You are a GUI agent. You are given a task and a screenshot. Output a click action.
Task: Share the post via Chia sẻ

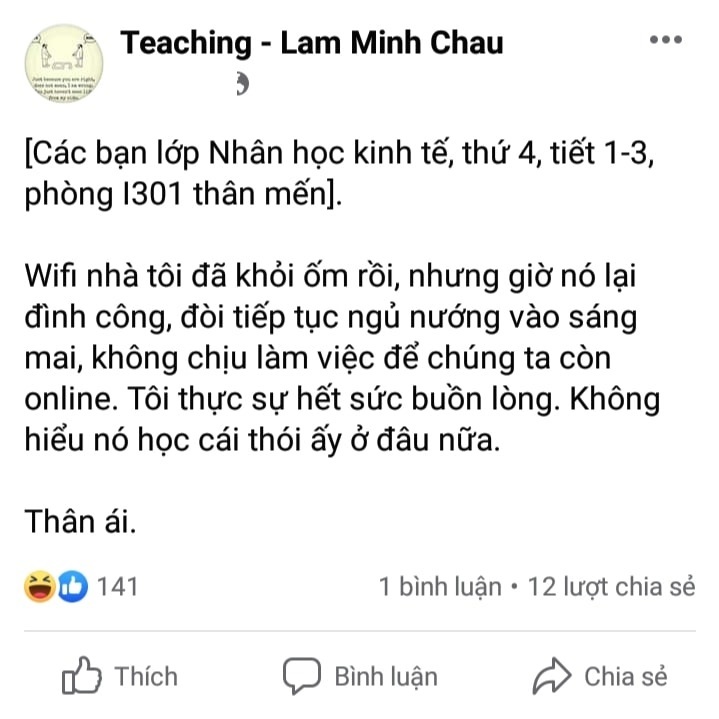pyautogui.click(x=600, y=676)
